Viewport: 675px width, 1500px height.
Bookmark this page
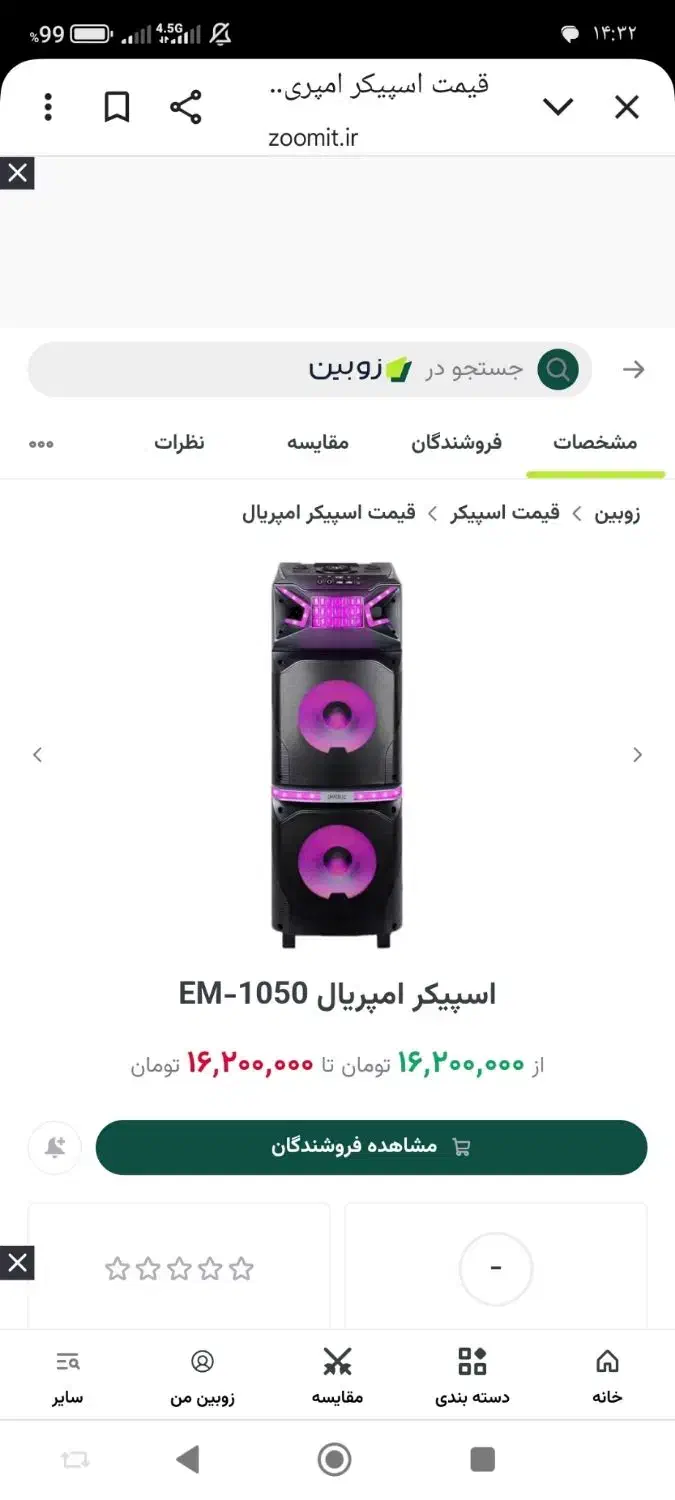(x=117, y=107)
